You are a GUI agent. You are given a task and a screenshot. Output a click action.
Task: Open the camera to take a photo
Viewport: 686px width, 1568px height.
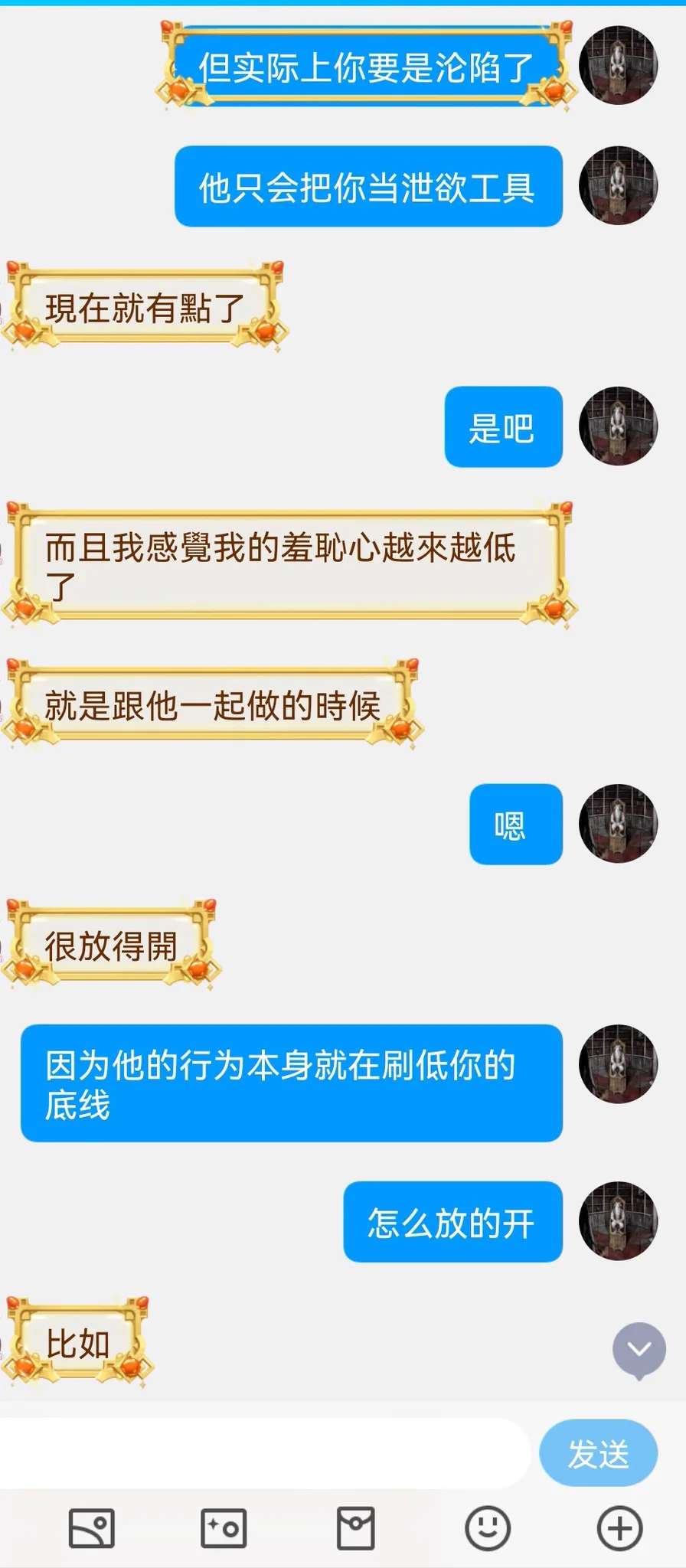pos(224,1528)
